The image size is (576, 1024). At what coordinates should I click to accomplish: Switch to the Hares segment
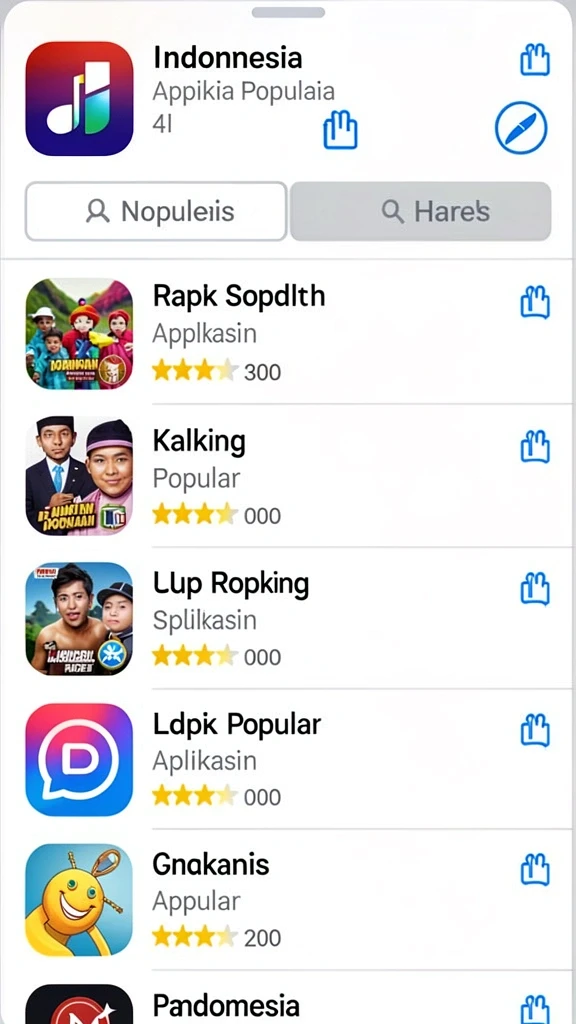click(x=421, y=212)
